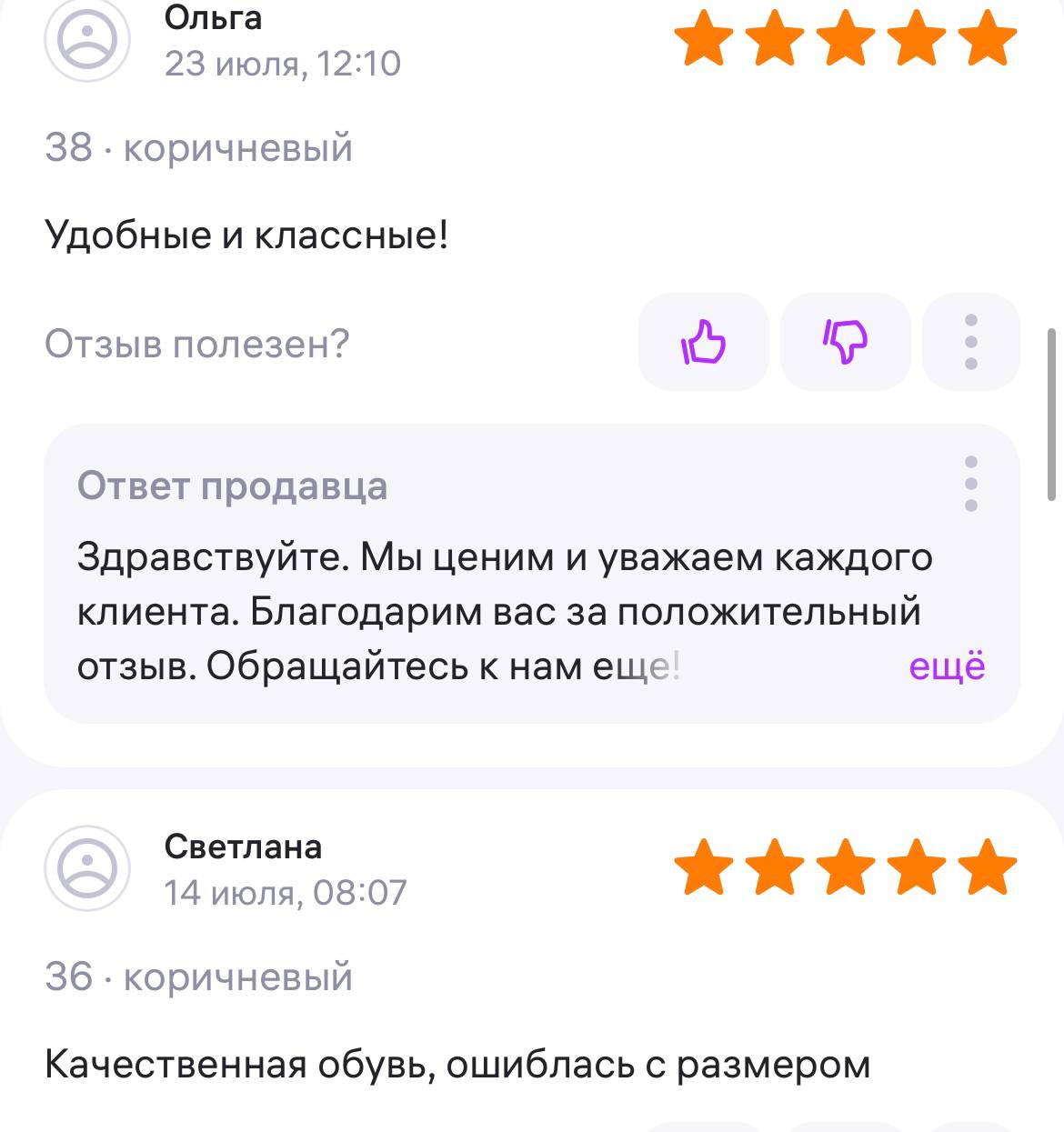Open more options for Ольга's review
Viewport: 1064px width, 1132px height.
pos(970,343)
